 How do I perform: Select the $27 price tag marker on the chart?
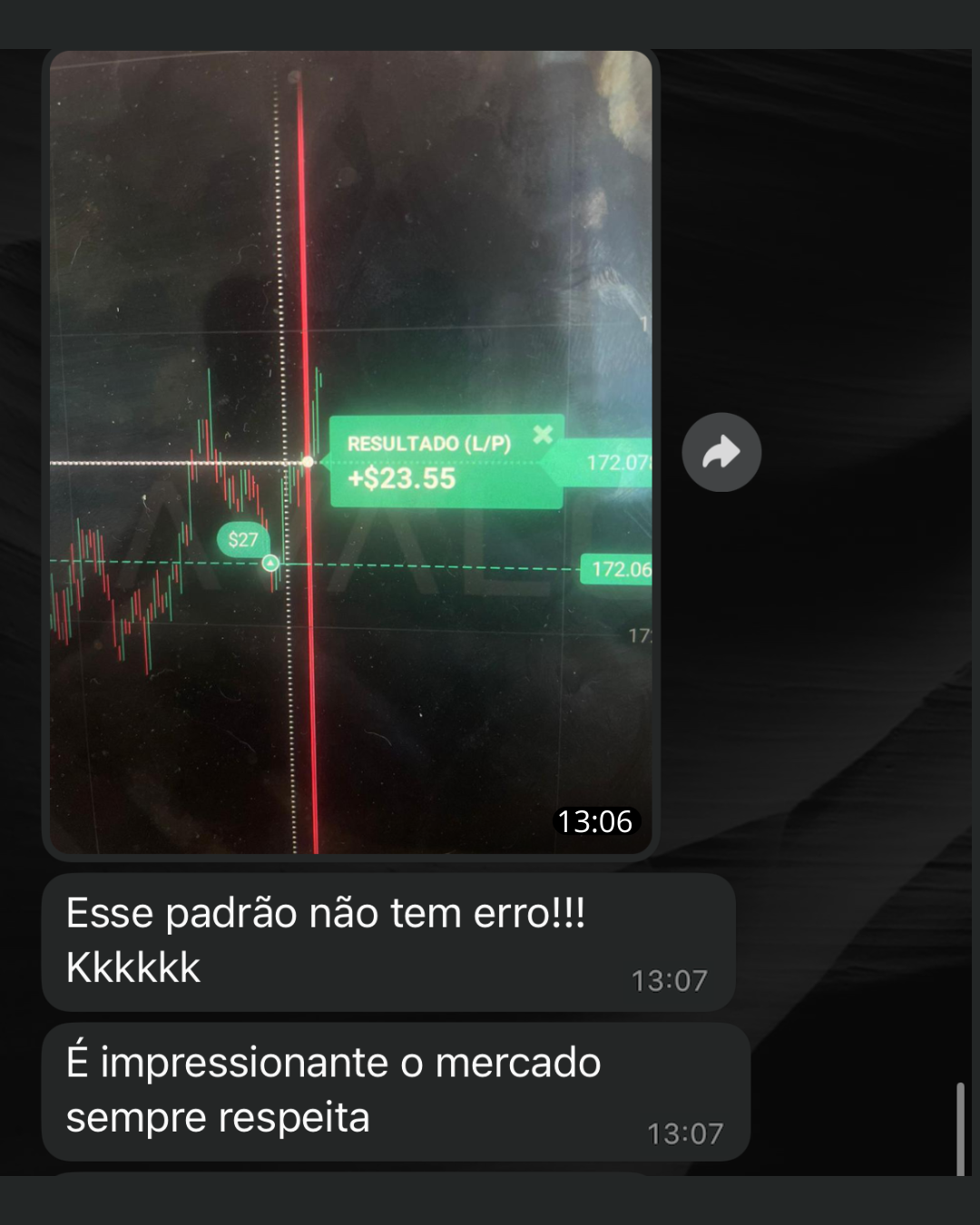click(245, 538)
